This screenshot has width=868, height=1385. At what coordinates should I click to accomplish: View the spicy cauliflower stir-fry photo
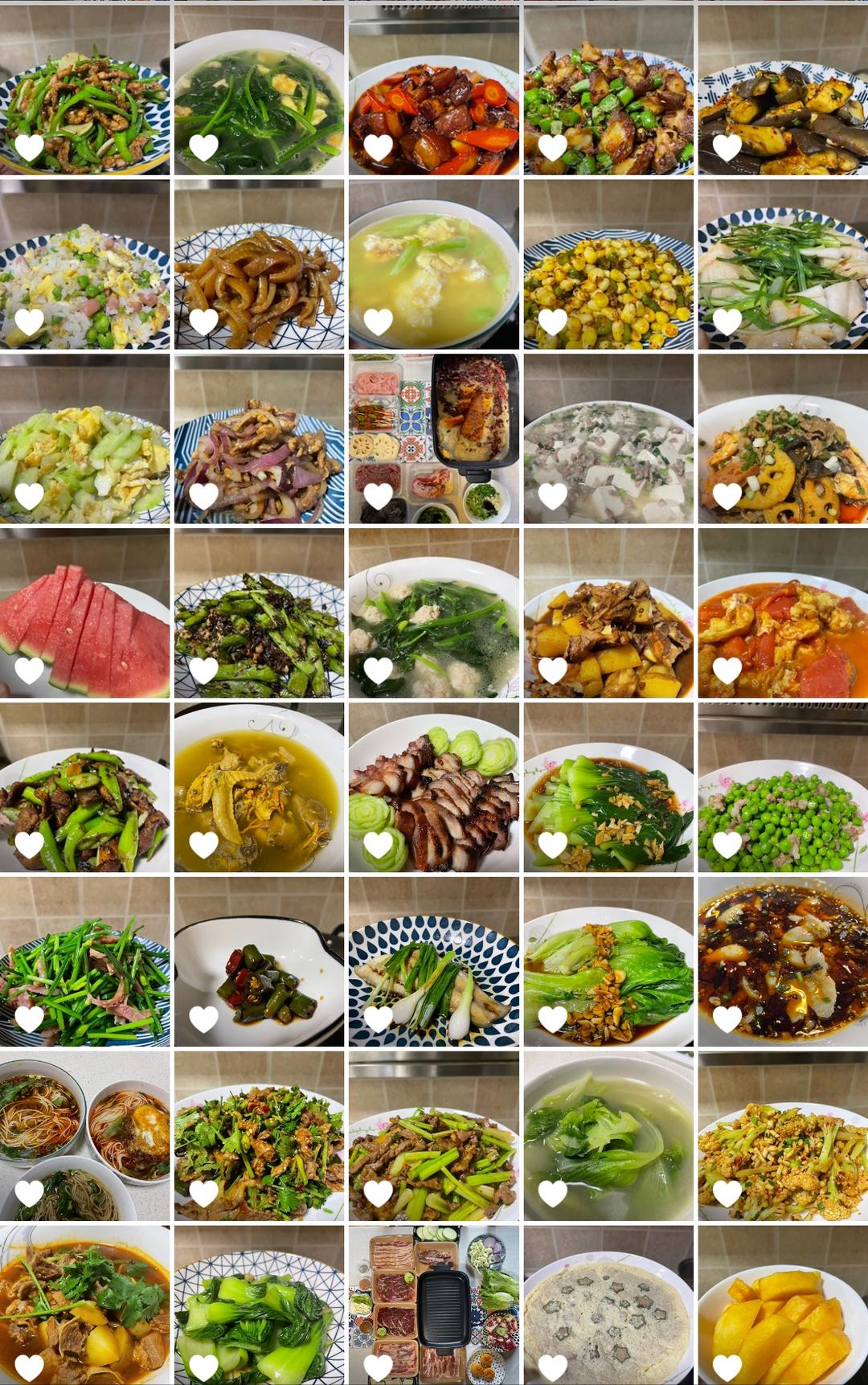point(783,1136)
